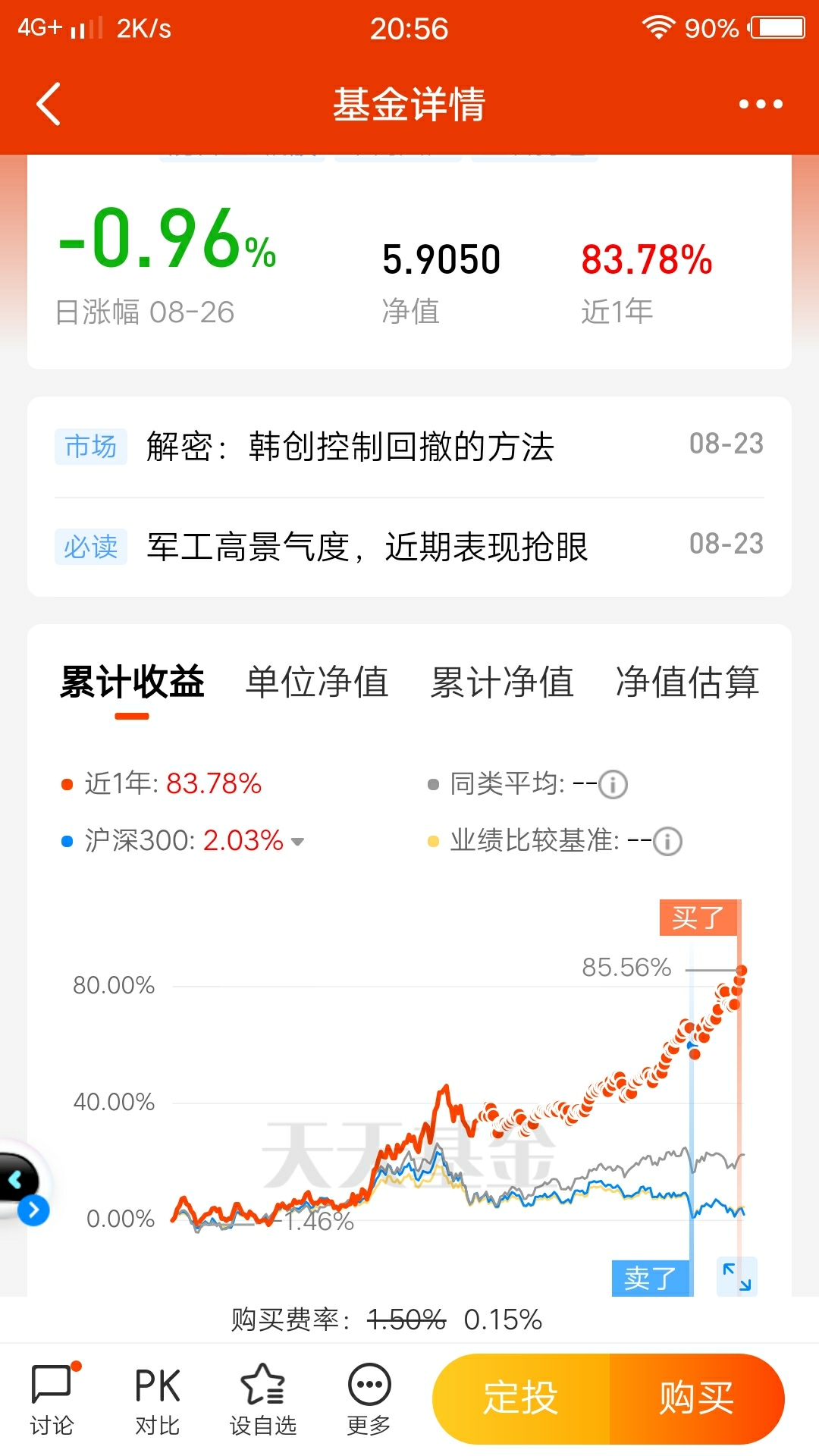Open the more options menu at top right
Viewport: 819px width, 1456px height.
(x=759, y=104)
